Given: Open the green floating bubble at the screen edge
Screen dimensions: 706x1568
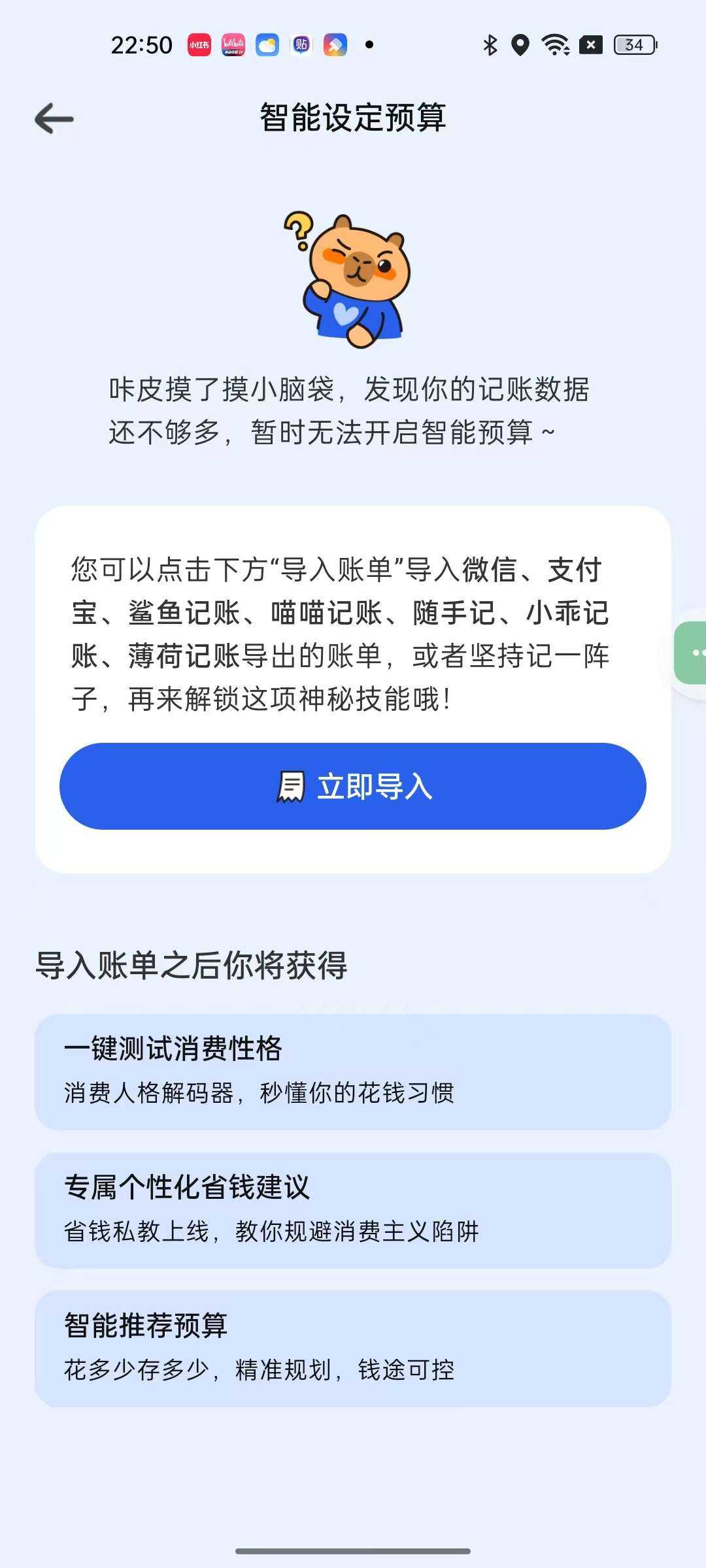Looking at the screenshot, I should point(693,653).
